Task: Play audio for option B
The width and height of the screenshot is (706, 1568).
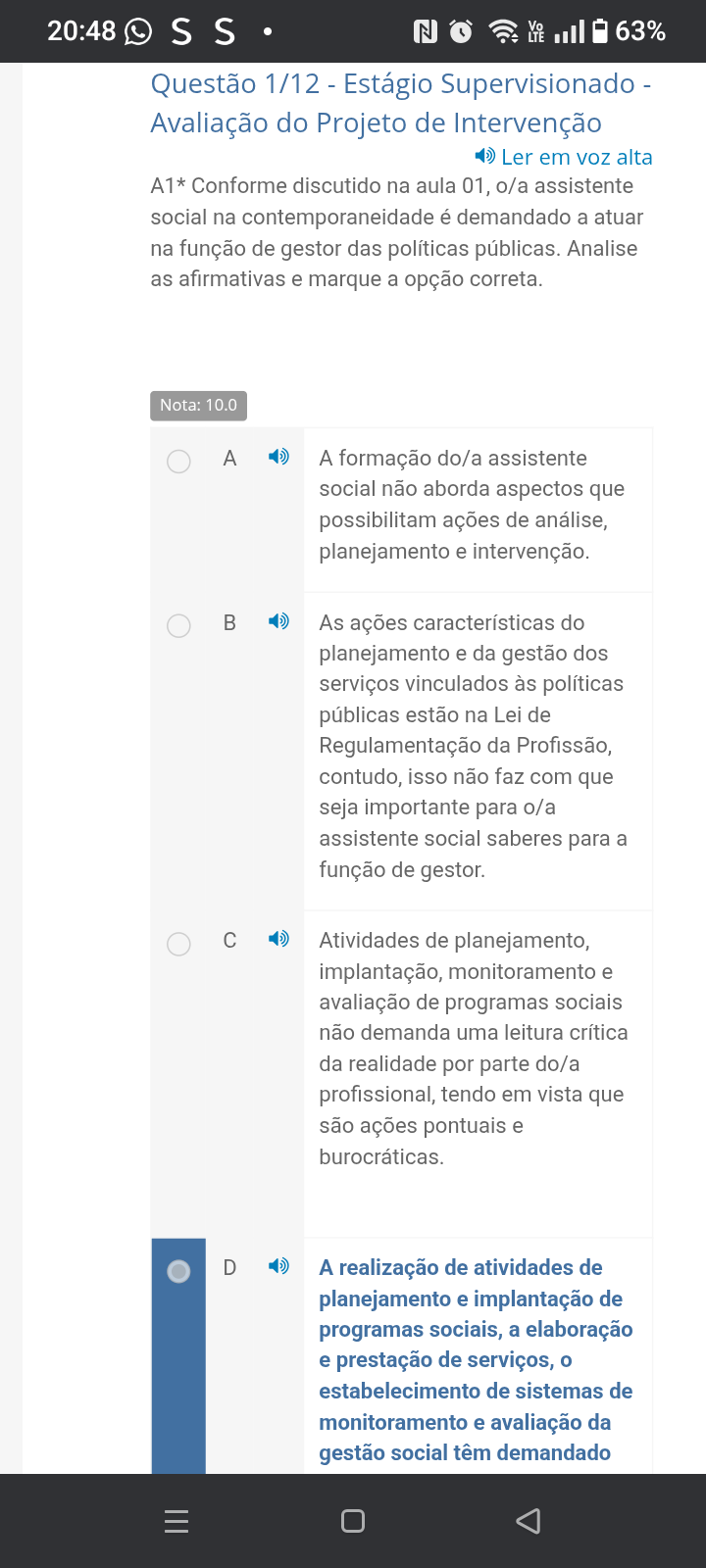Action: click(x=279, y=621)
